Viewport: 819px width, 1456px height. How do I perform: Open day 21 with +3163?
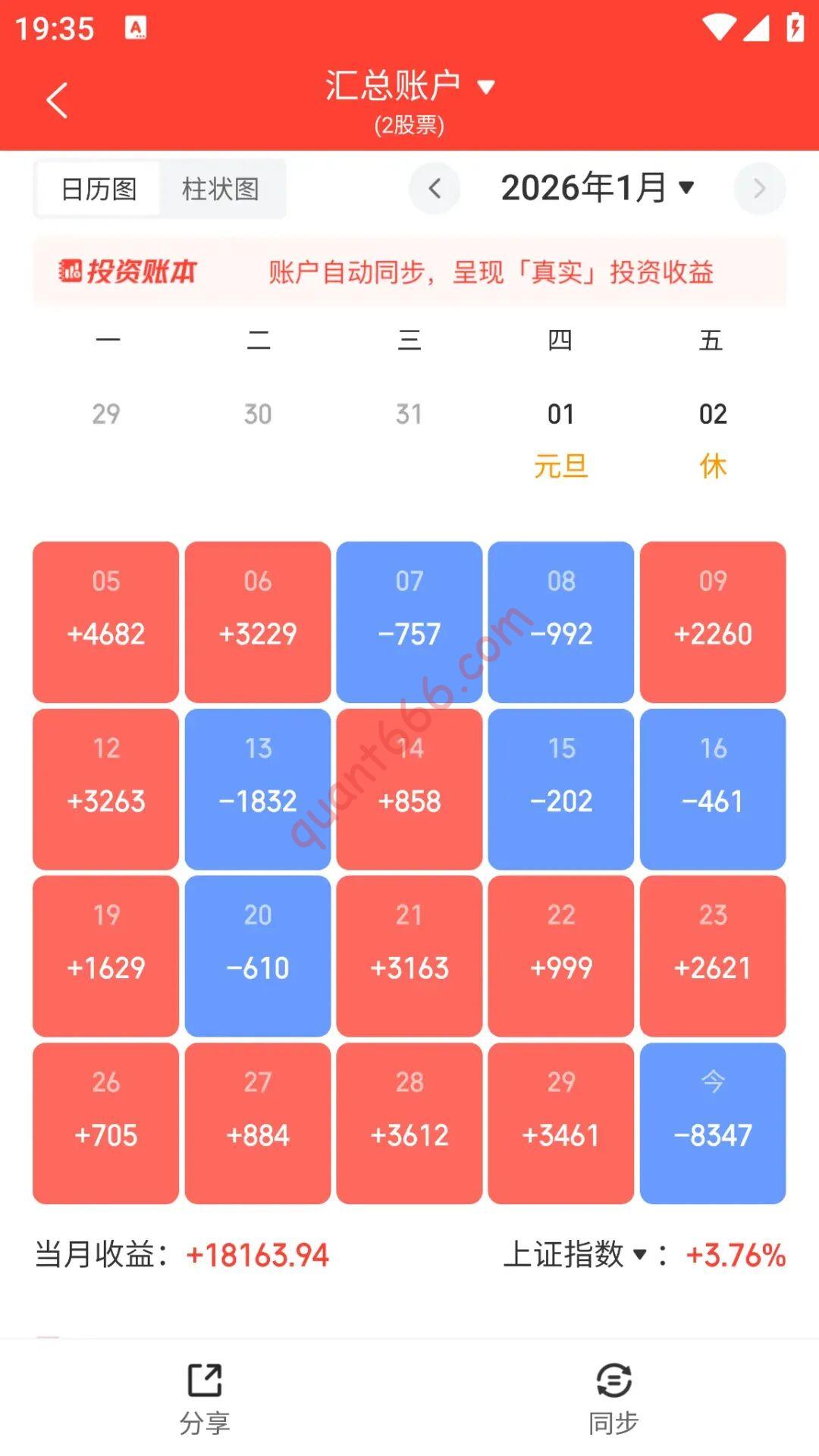[x=409, y=955]
